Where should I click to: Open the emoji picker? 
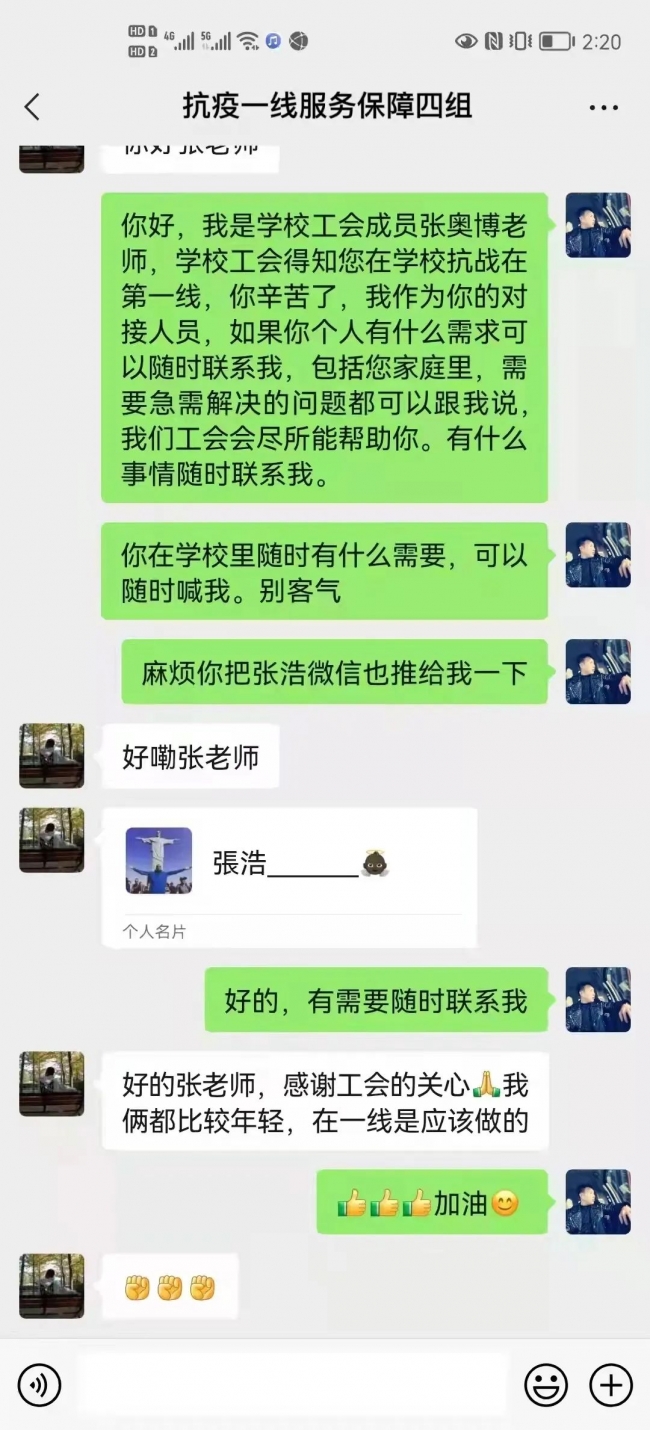coord(546,1385)
